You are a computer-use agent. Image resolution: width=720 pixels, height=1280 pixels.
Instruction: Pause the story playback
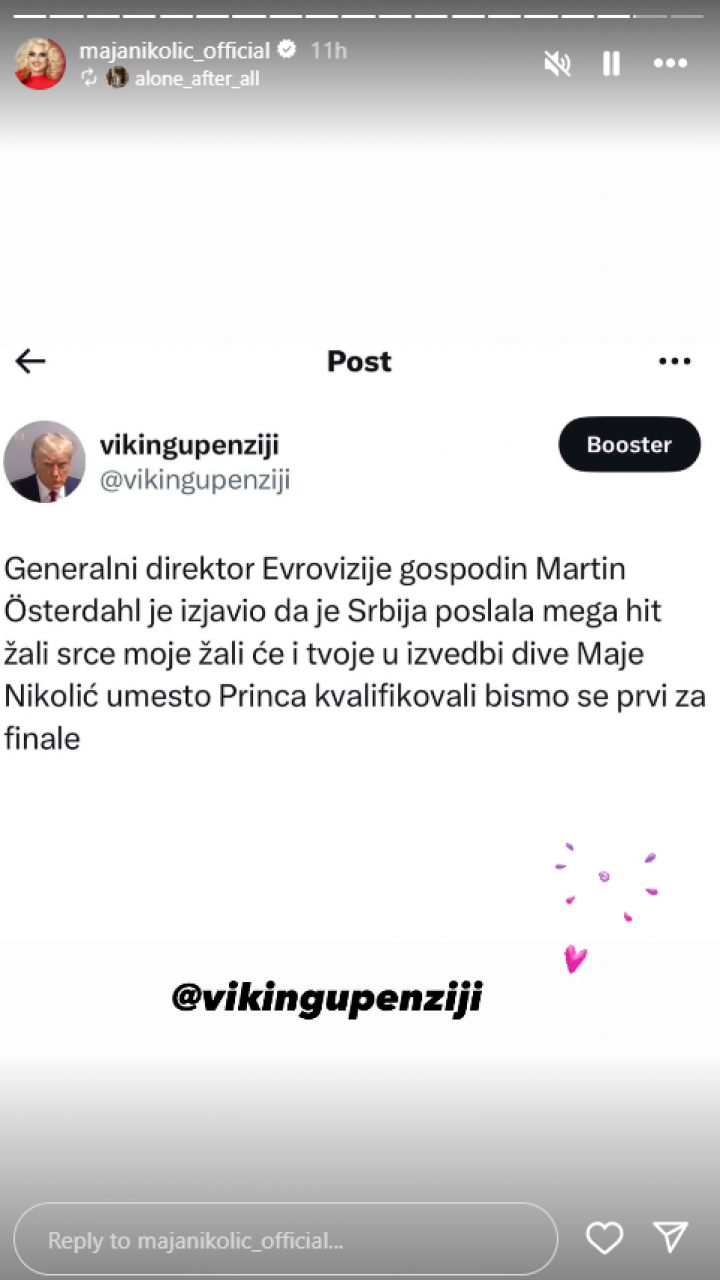611,64
